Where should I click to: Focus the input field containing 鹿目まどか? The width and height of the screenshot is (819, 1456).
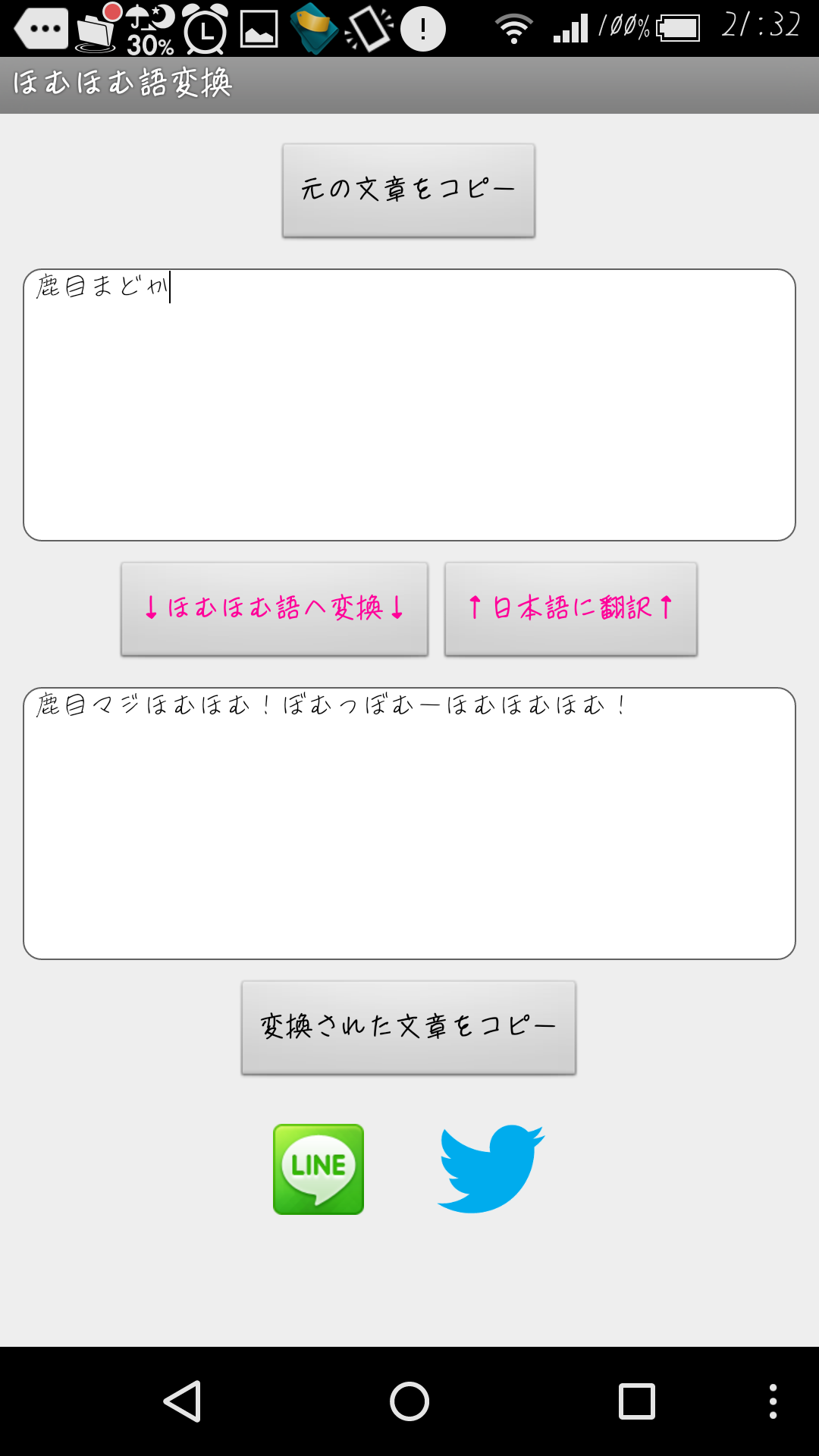click(409, 405)
